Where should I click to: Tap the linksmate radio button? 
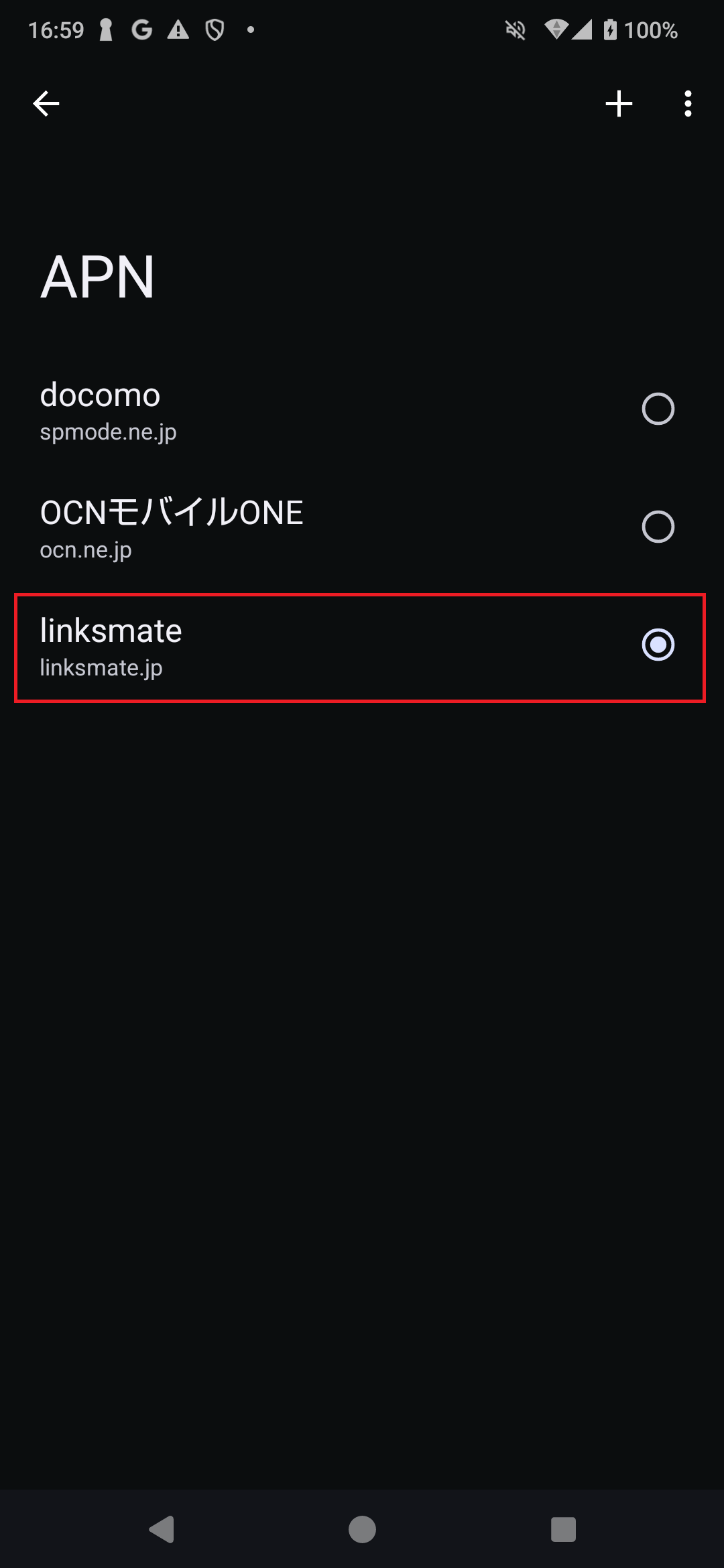point(658,645)
